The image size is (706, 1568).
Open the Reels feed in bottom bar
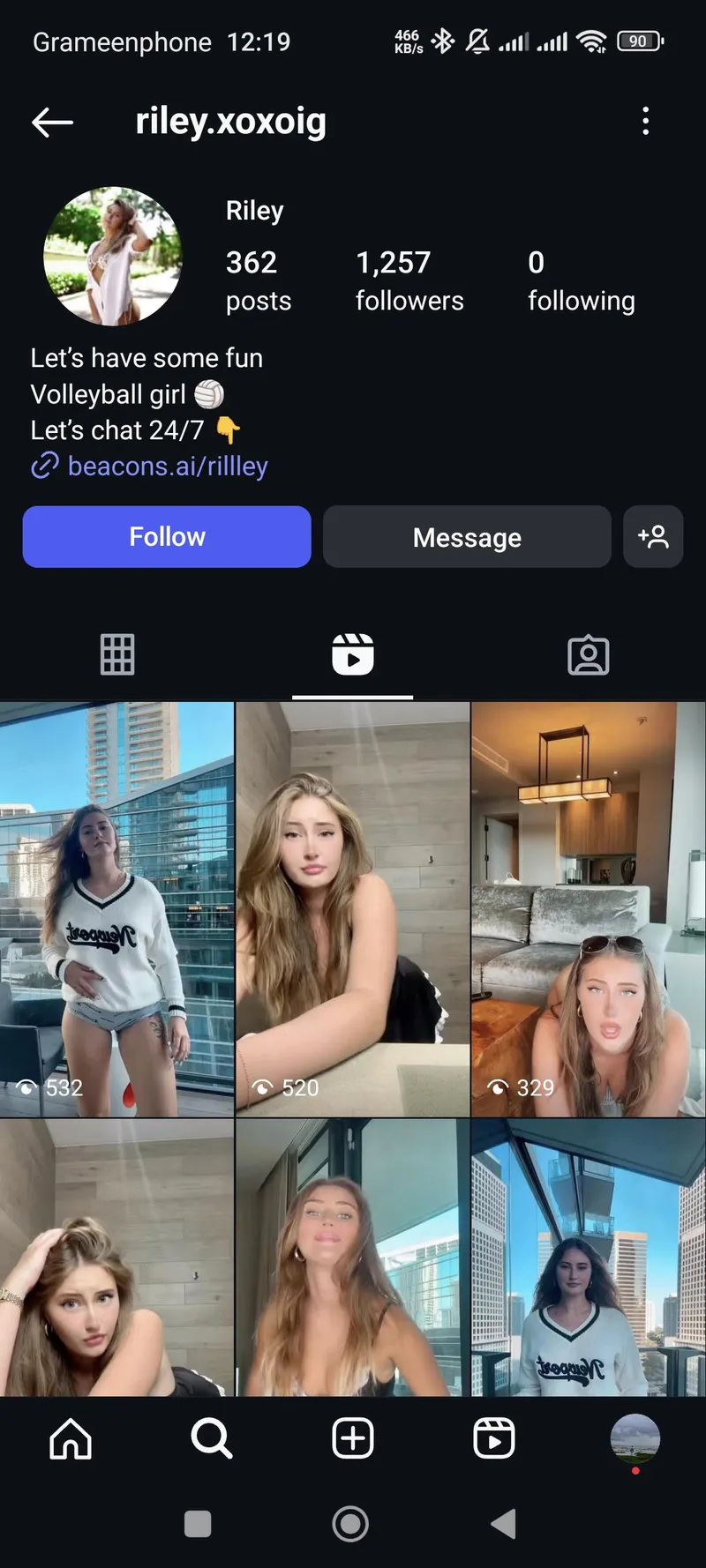pos(494,1439)
